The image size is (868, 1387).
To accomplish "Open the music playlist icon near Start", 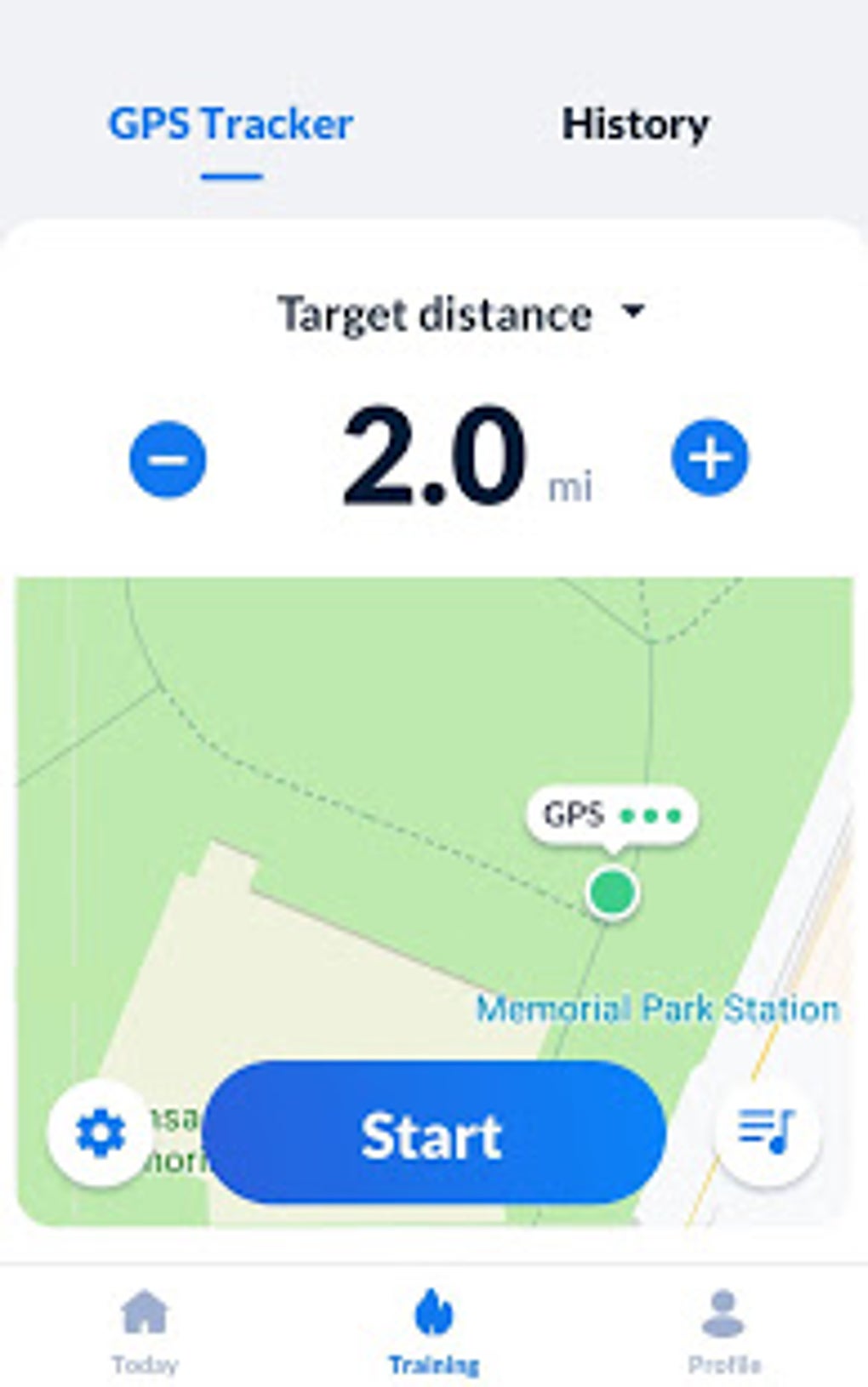I will (766, 1132).
